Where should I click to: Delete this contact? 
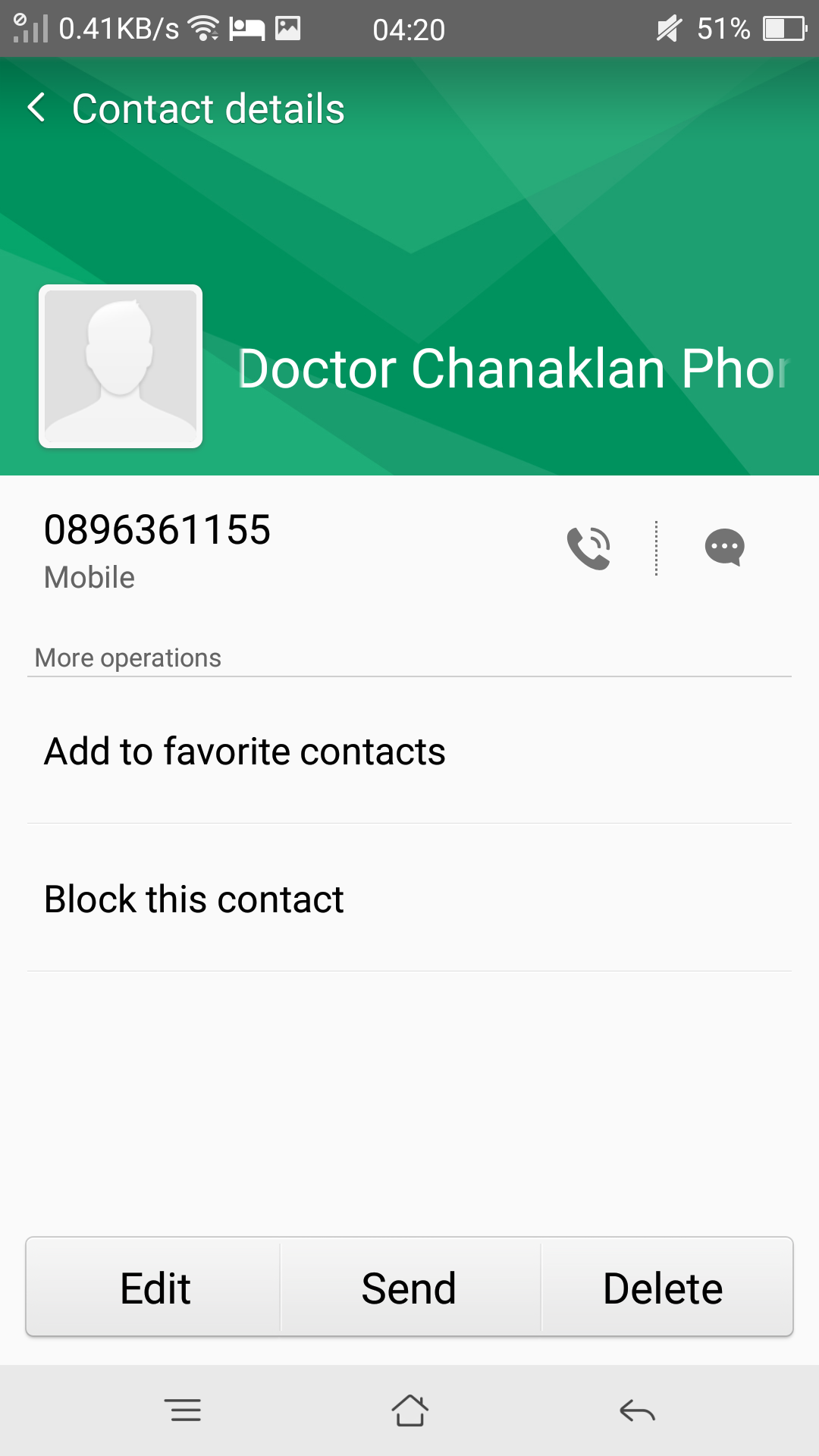[664, 1288]
